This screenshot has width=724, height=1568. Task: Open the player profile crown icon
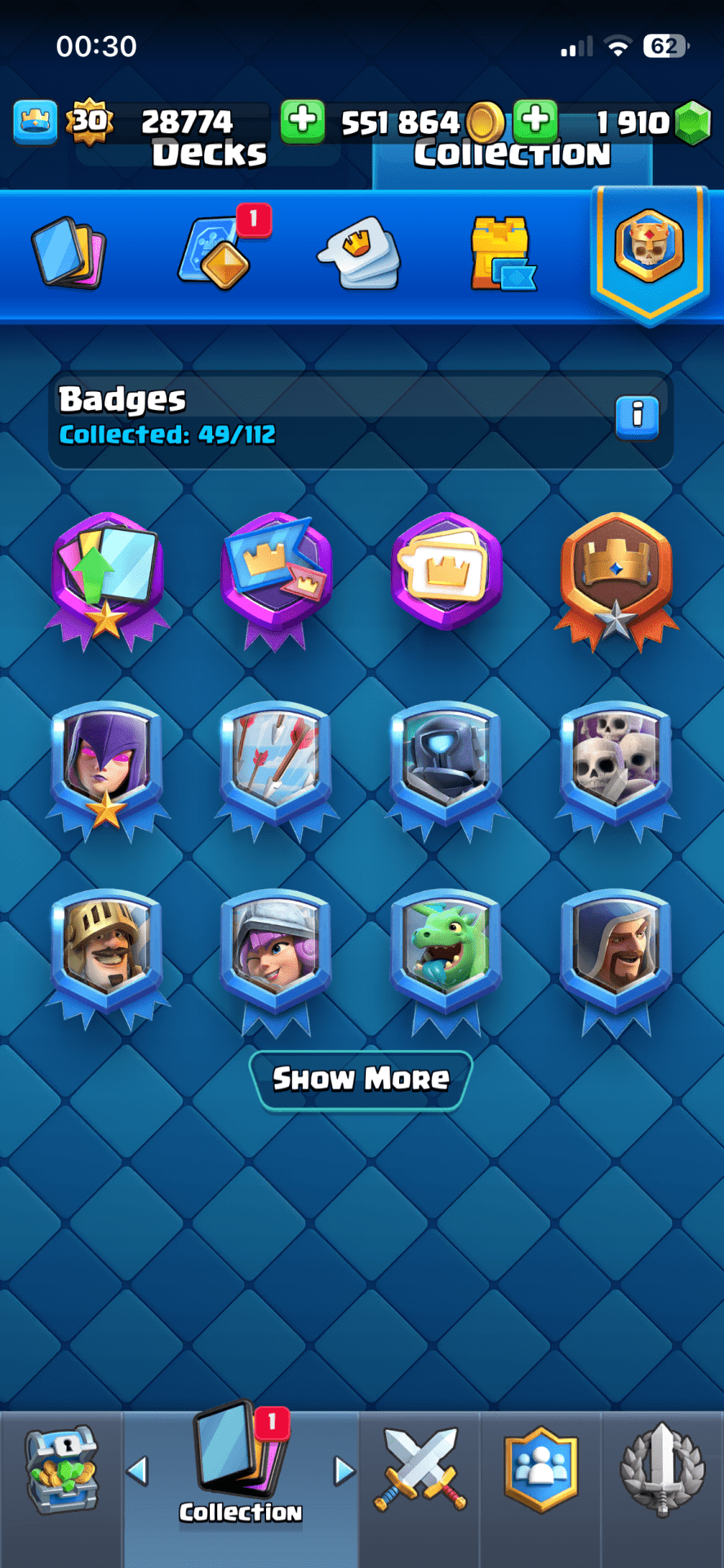point(35,122)
